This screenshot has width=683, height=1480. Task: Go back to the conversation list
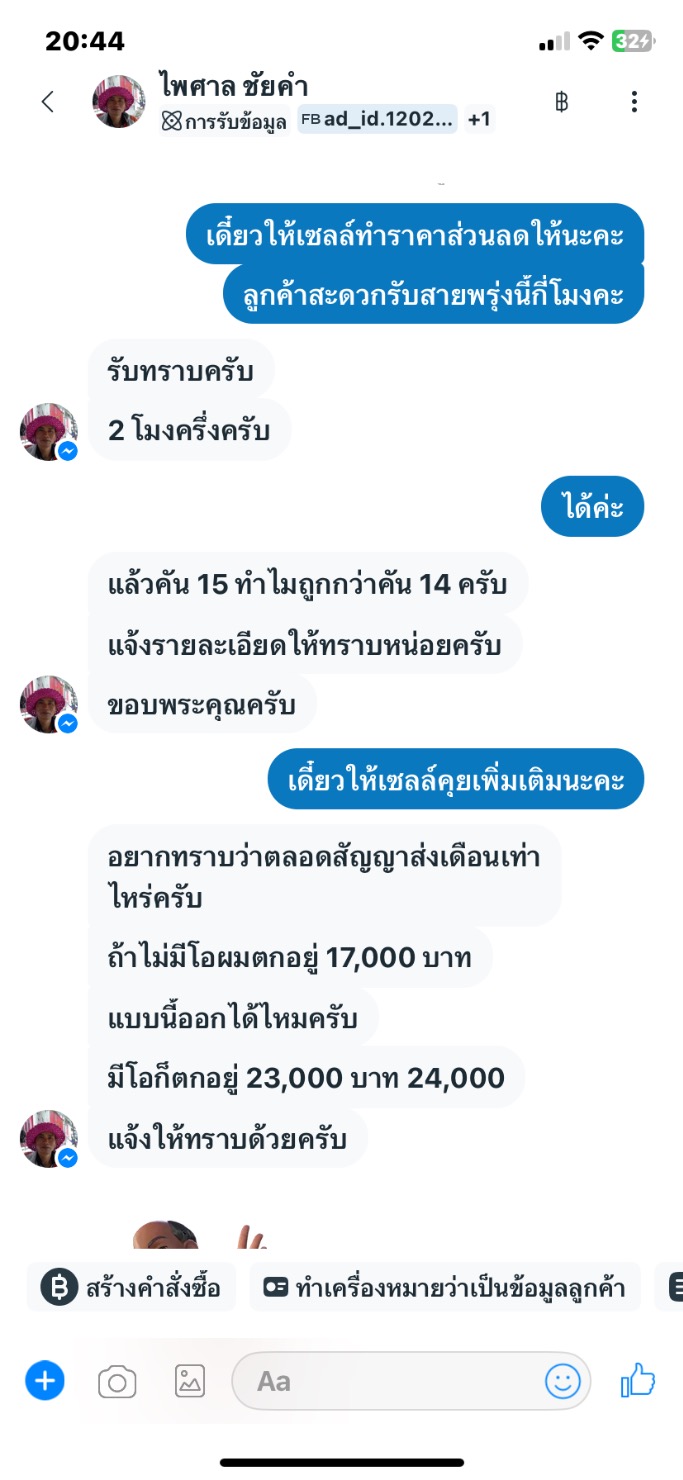click(x=47, y=101)
